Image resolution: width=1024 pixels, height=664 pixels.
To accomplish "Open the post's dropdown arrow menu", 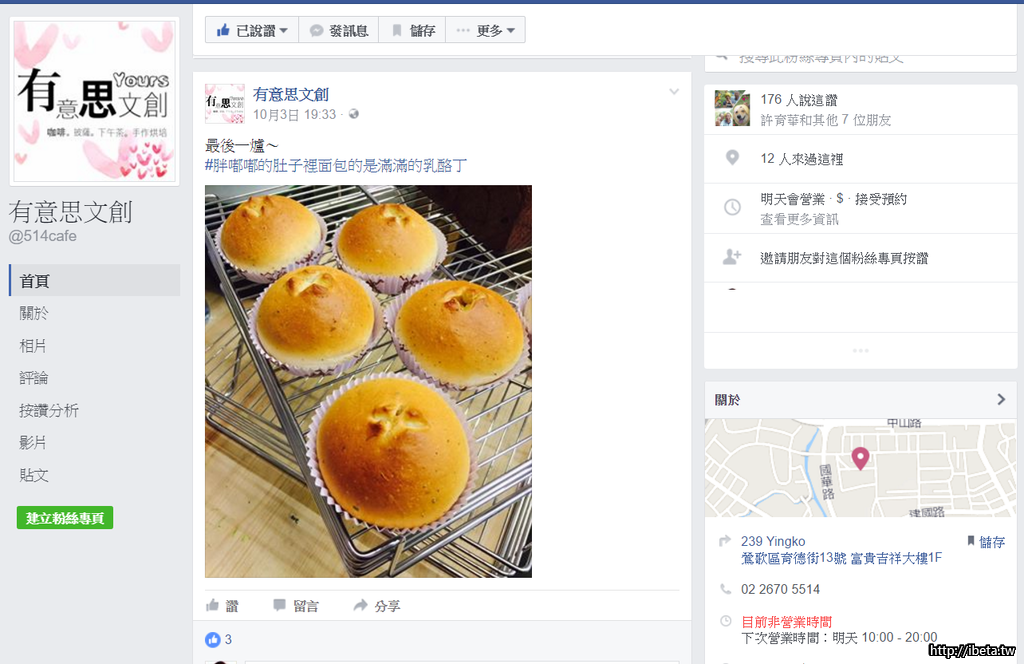I will 674,92.
